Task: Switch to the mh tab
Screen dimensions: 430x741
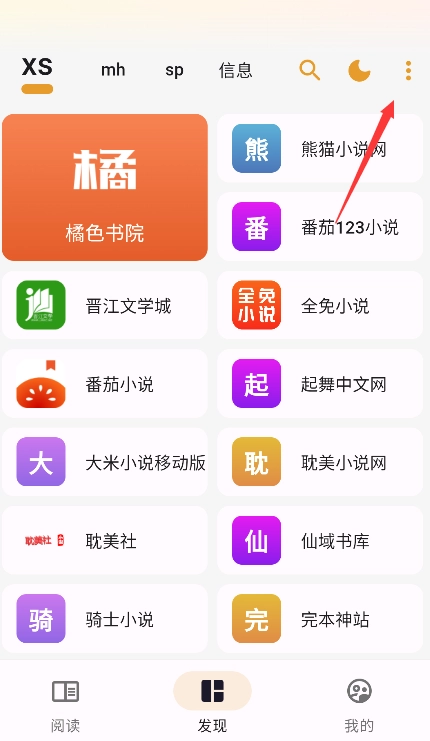Action: [x=113, y=70]
